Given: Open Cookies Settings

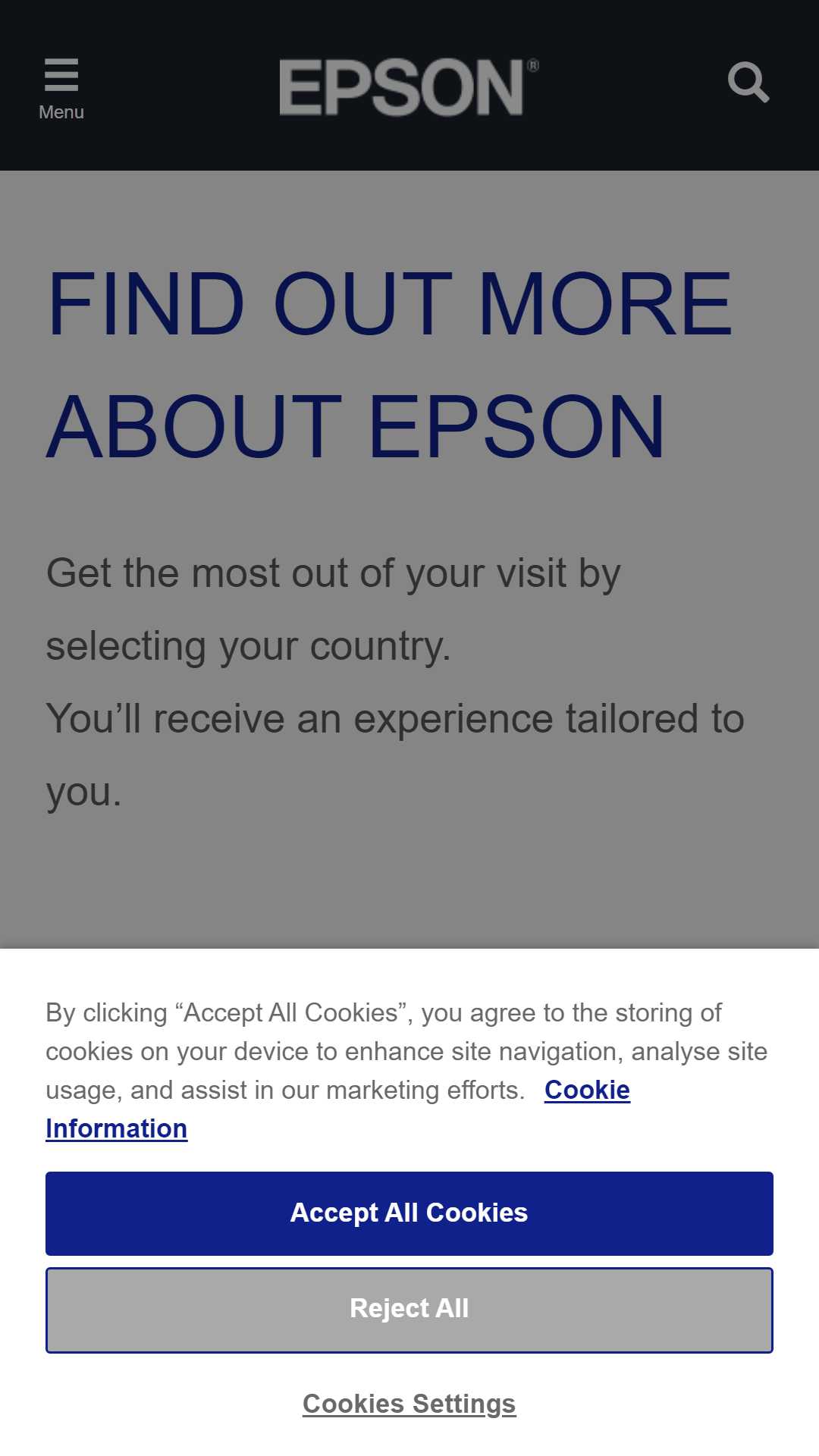Looking at the screenshot, I should coord(409,1404).
